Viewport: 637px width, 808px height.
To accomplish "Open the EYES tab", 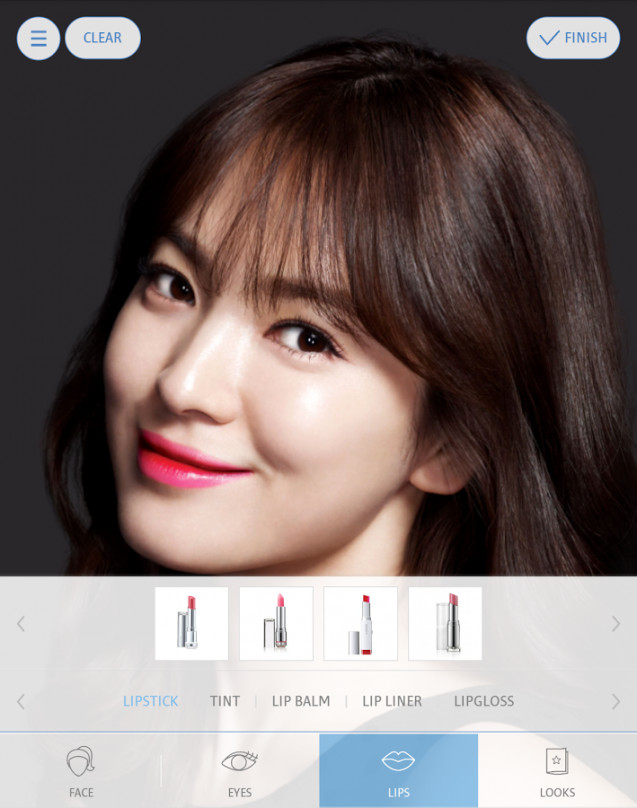I will (x=239, y=771).
